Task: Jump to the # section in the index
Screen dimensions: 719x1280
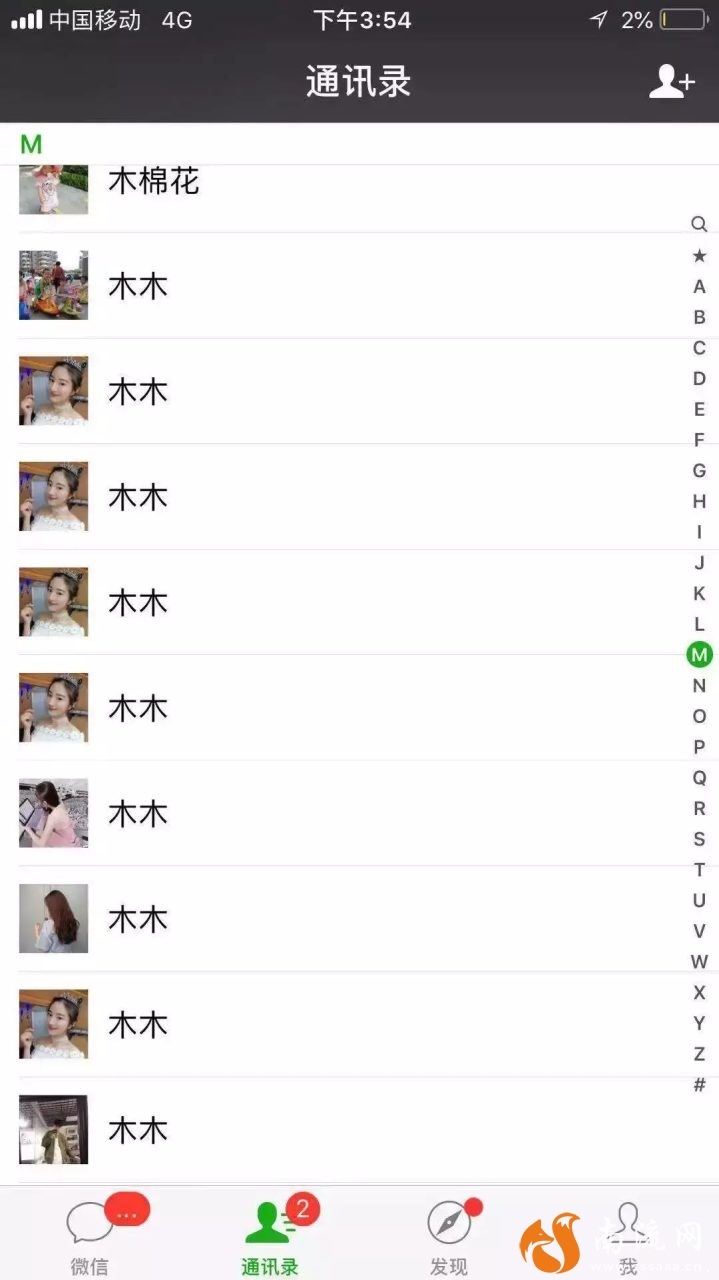Action: [699, 1085]
